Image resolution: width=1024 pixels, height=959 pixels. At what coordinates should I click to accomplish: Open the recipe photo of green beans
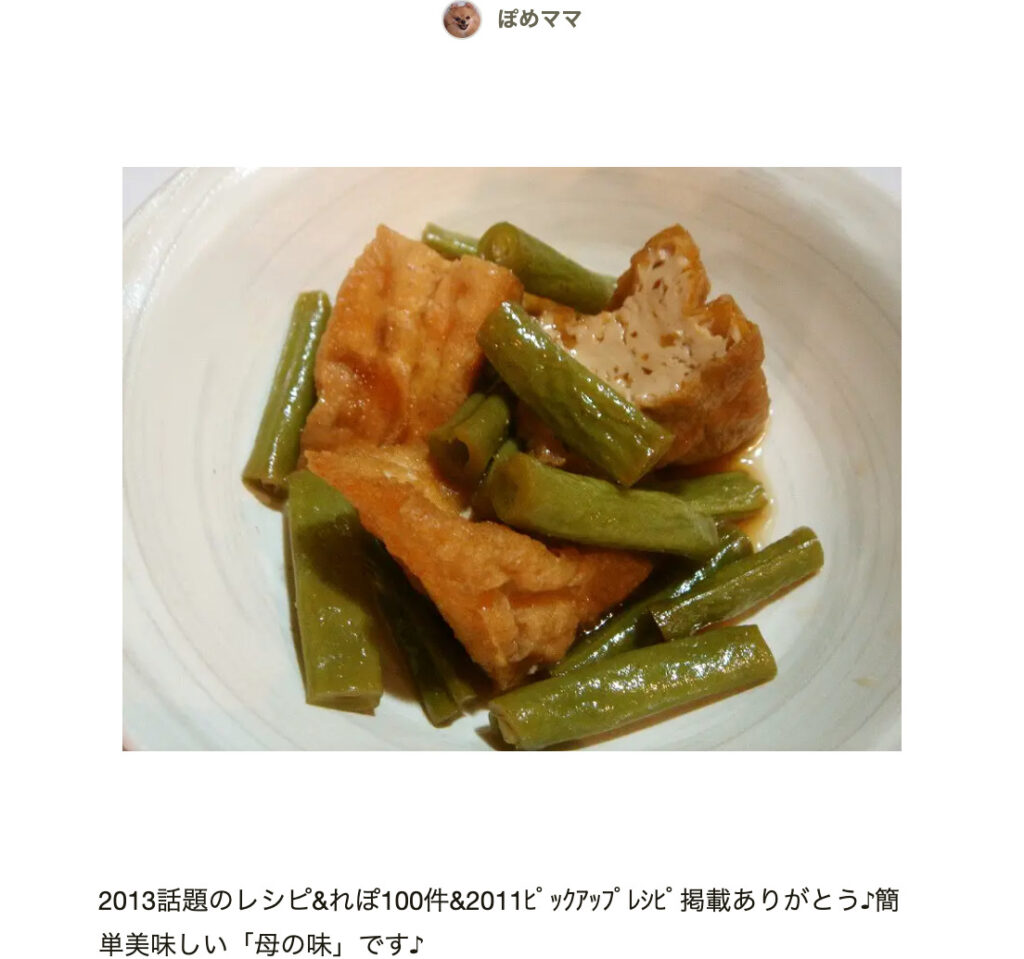[511, 458]
